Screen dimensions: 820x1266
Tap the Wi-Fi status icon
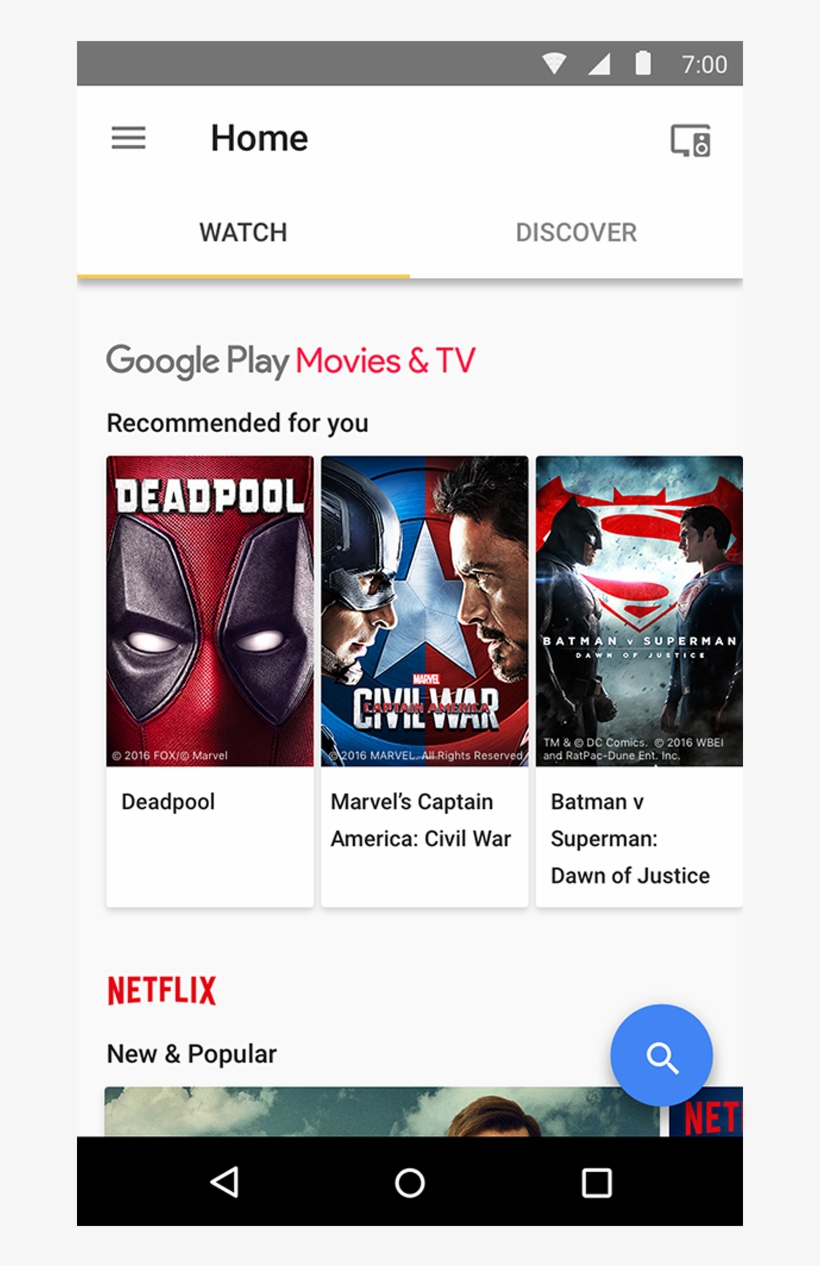(x=554, y=63)
